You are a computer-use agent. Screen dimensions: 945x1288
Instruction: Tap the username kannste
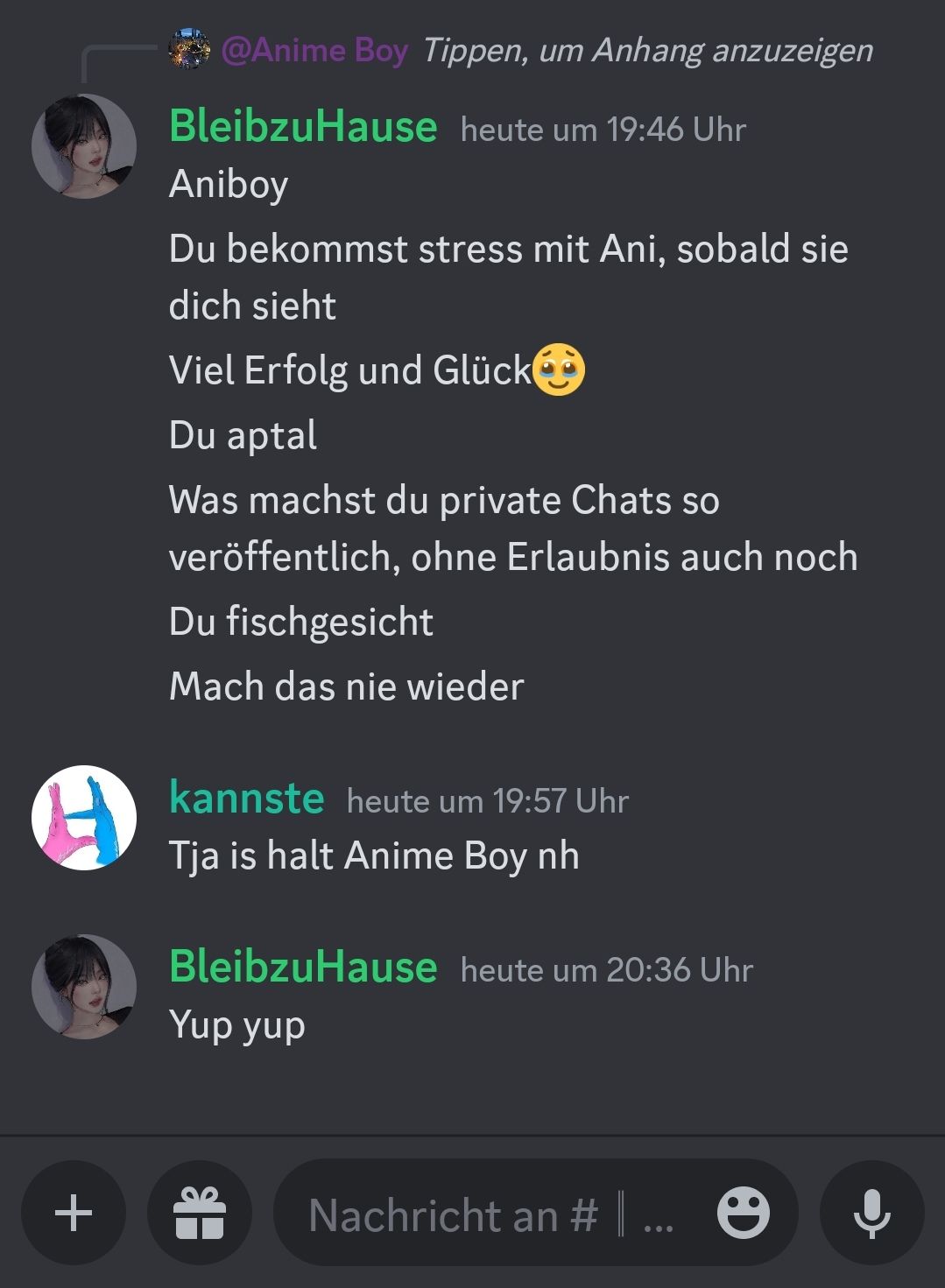(x=246, y=798)
